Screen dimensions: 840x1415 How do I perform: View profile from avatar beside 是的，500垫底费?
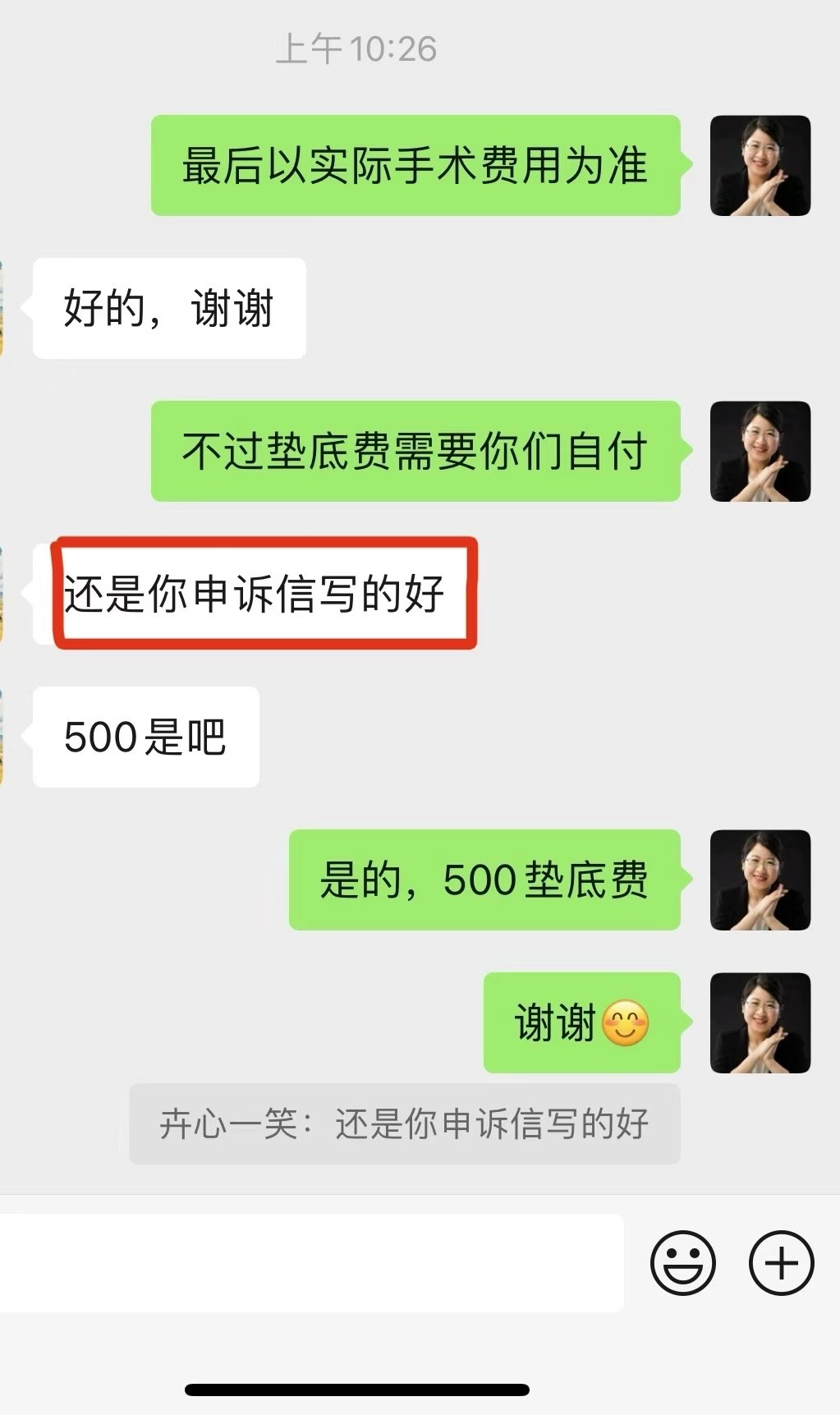760,880
